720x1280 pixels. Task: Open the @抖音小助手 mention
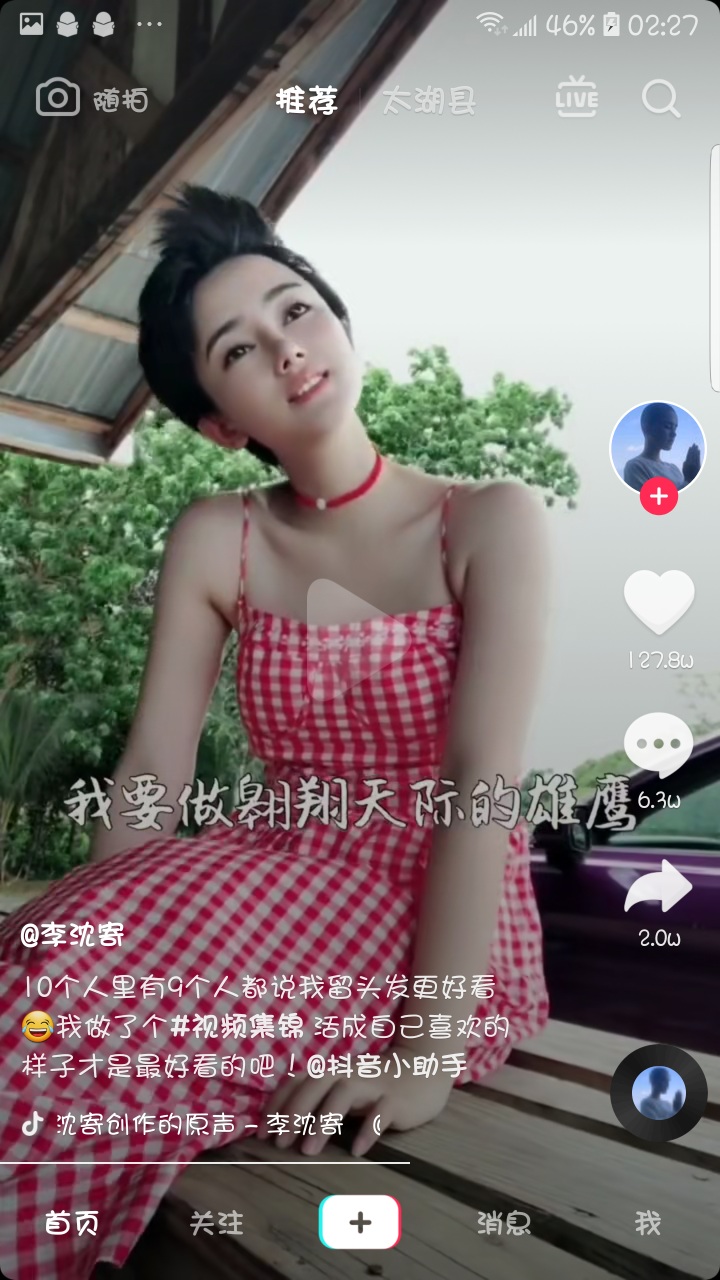(x=387, y=1066)
